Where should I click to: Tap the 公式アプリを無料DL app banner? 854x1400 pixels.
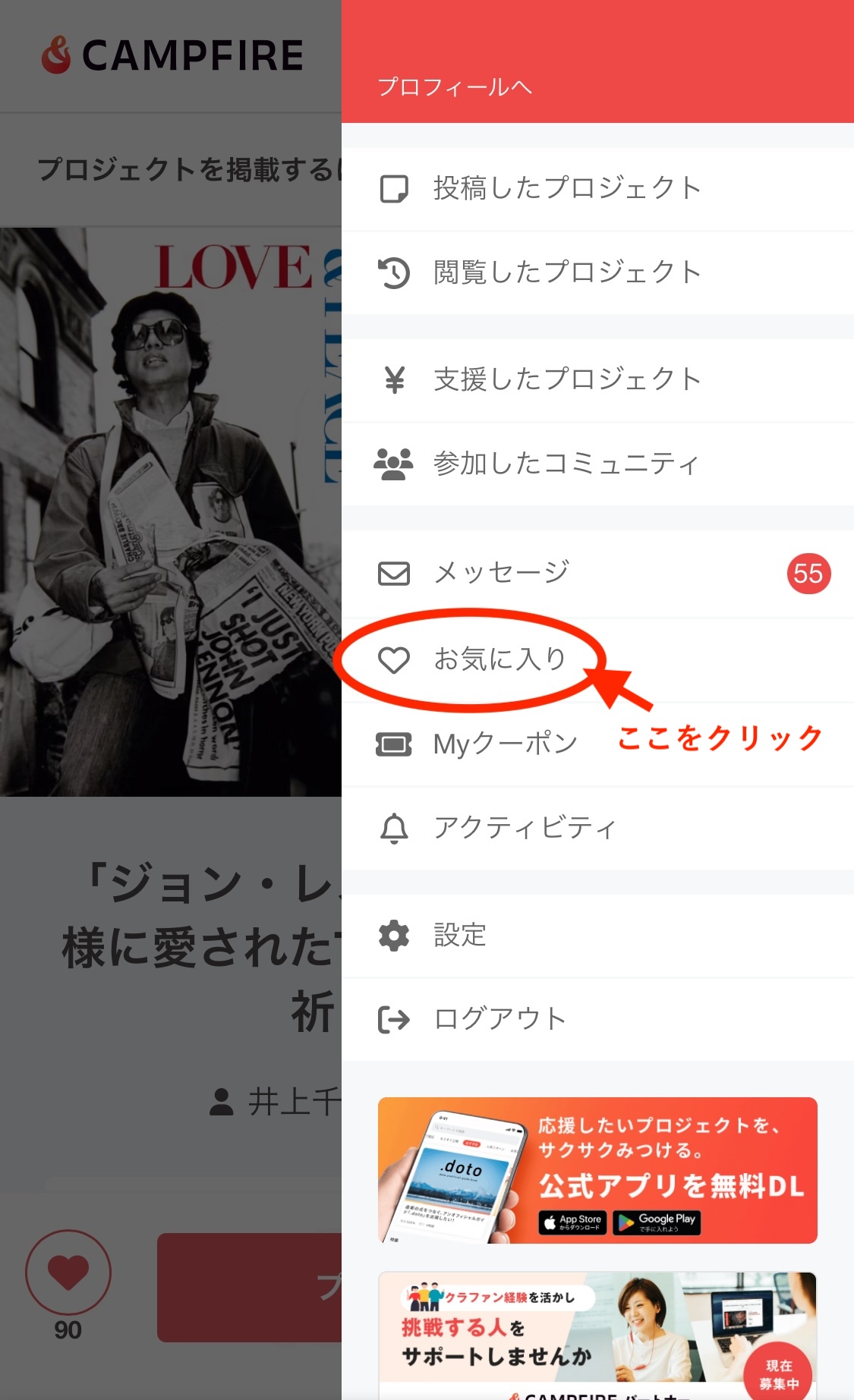pos(597,1170)
